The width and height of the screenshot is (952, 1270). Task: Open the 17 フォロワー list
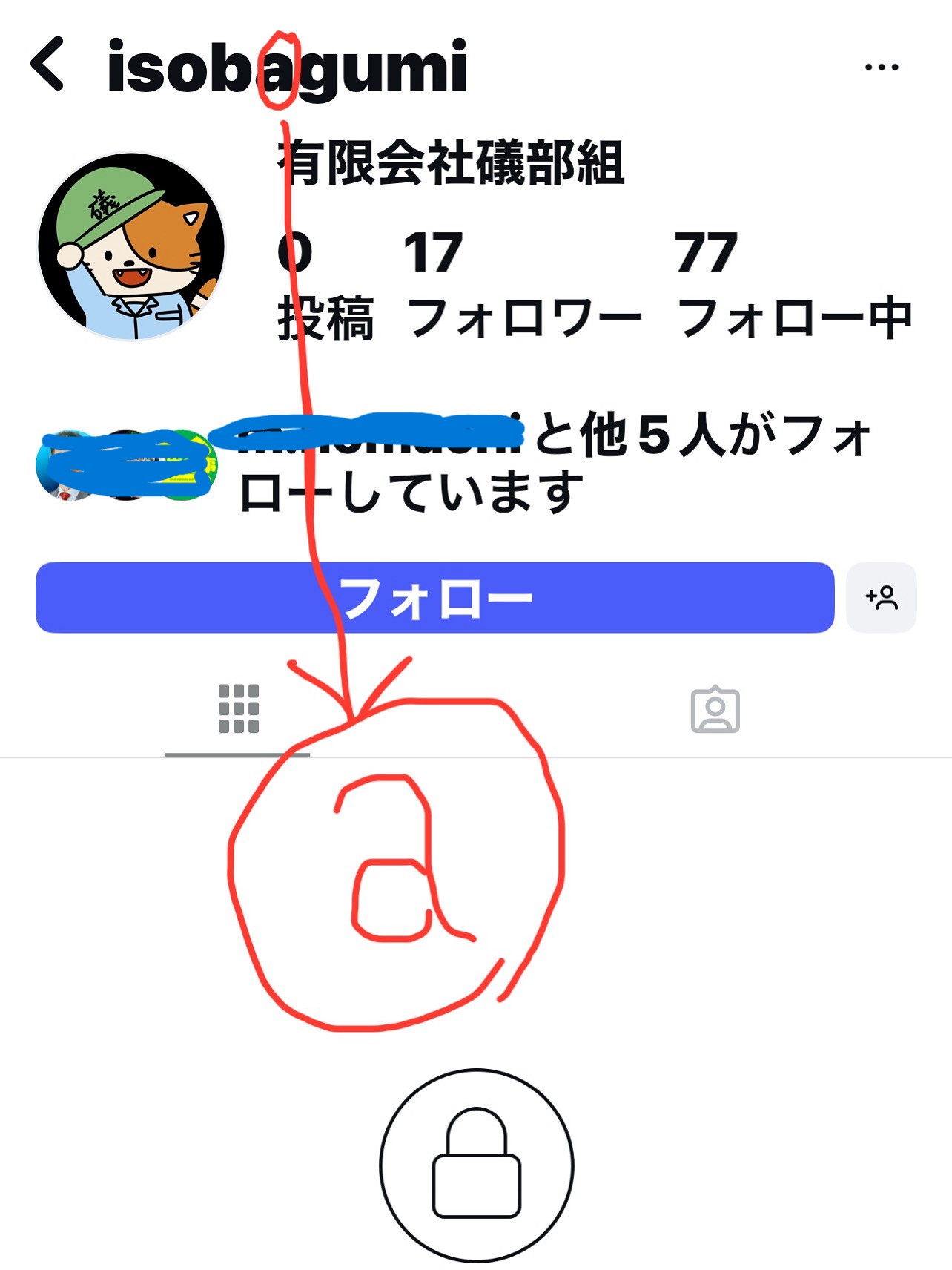tap(523, 286)
